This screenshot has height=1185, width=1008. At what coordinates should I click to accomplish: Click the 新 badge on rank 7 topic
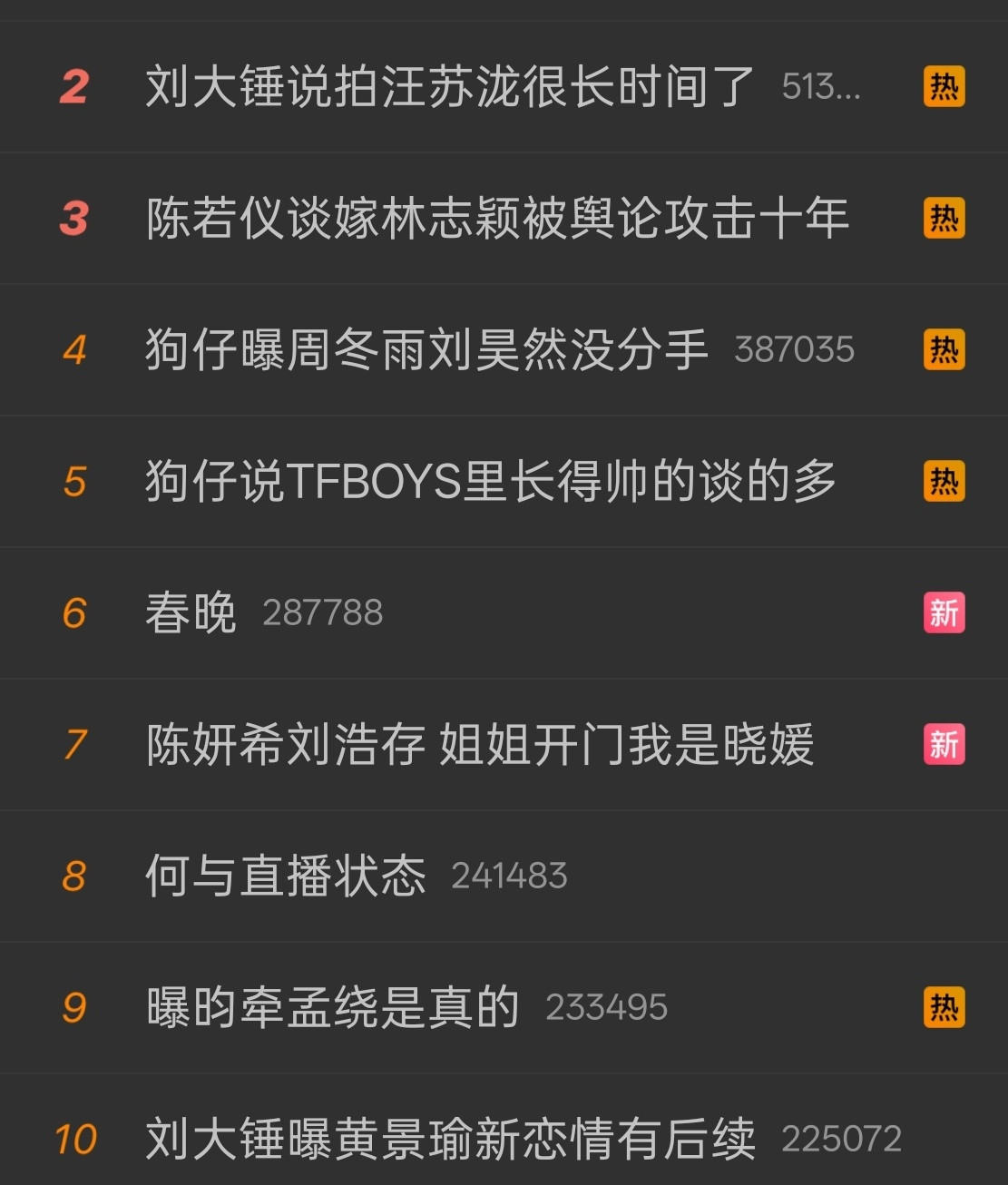point(944,742)
